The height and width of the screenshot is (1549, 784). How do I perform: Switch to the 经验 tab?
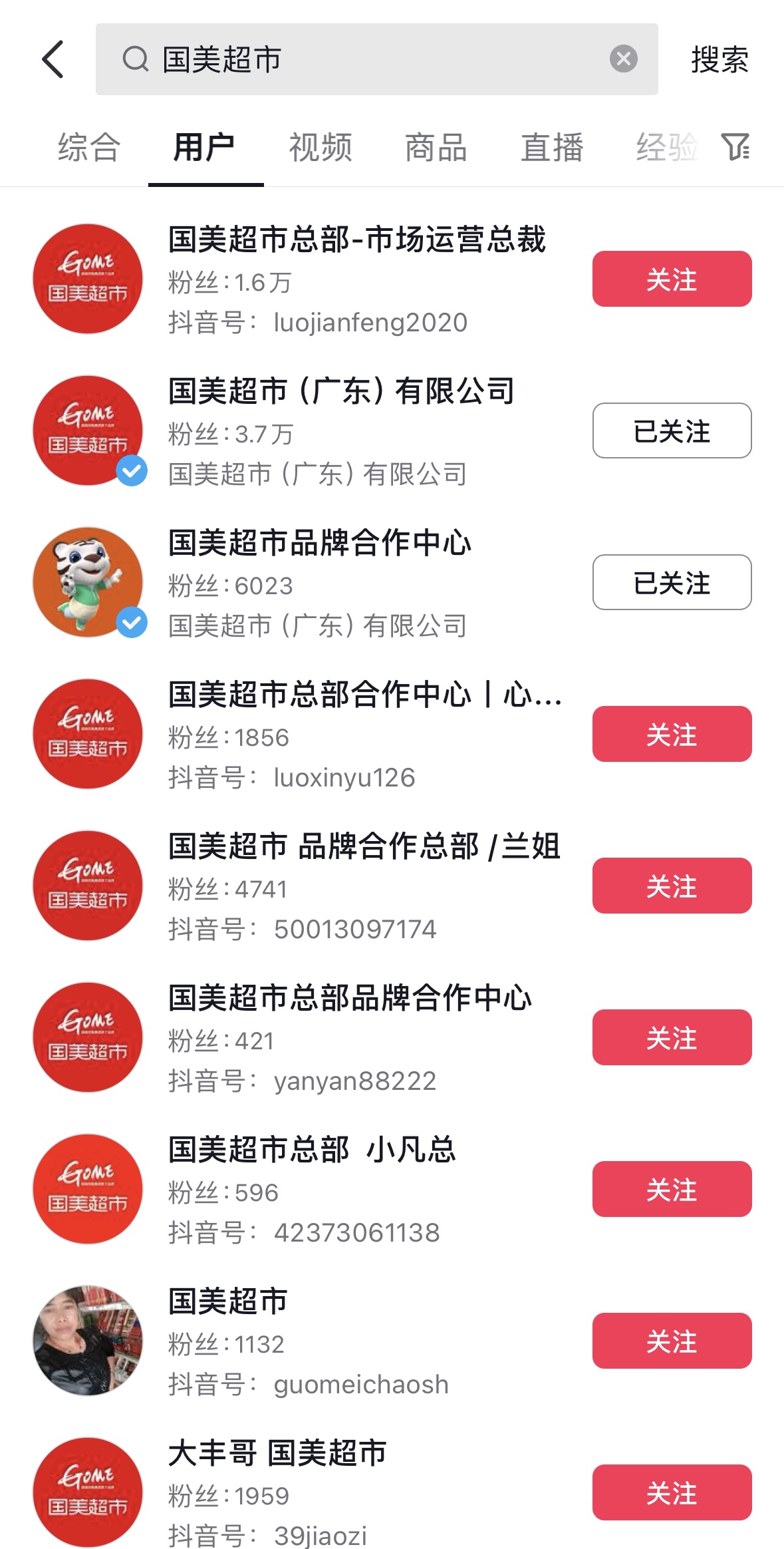tap(666, 147)
